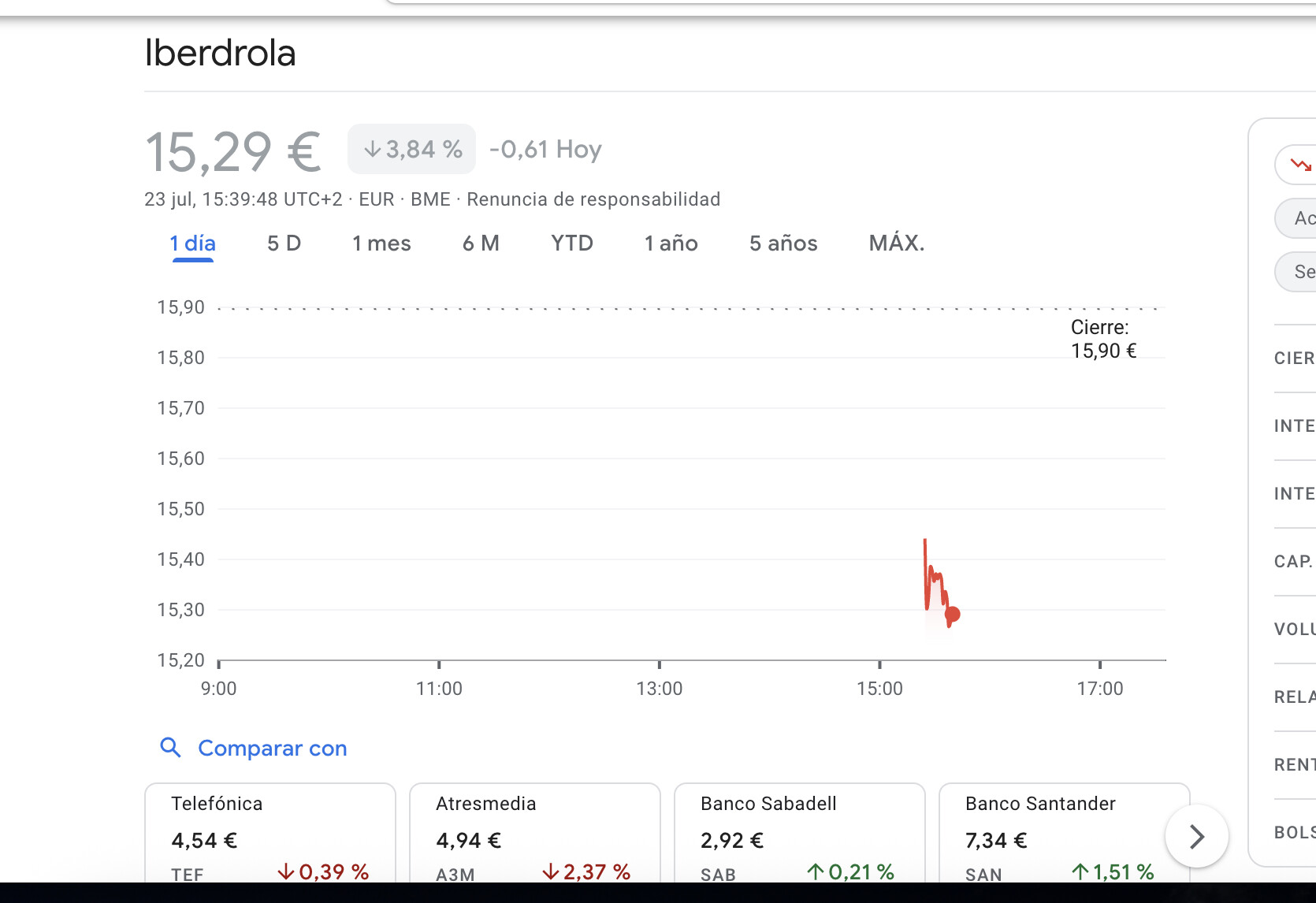This screenshot has height=903, width=1316.
Task: Show more stocks with the next arrow
Action: [x=1196, y=836]
